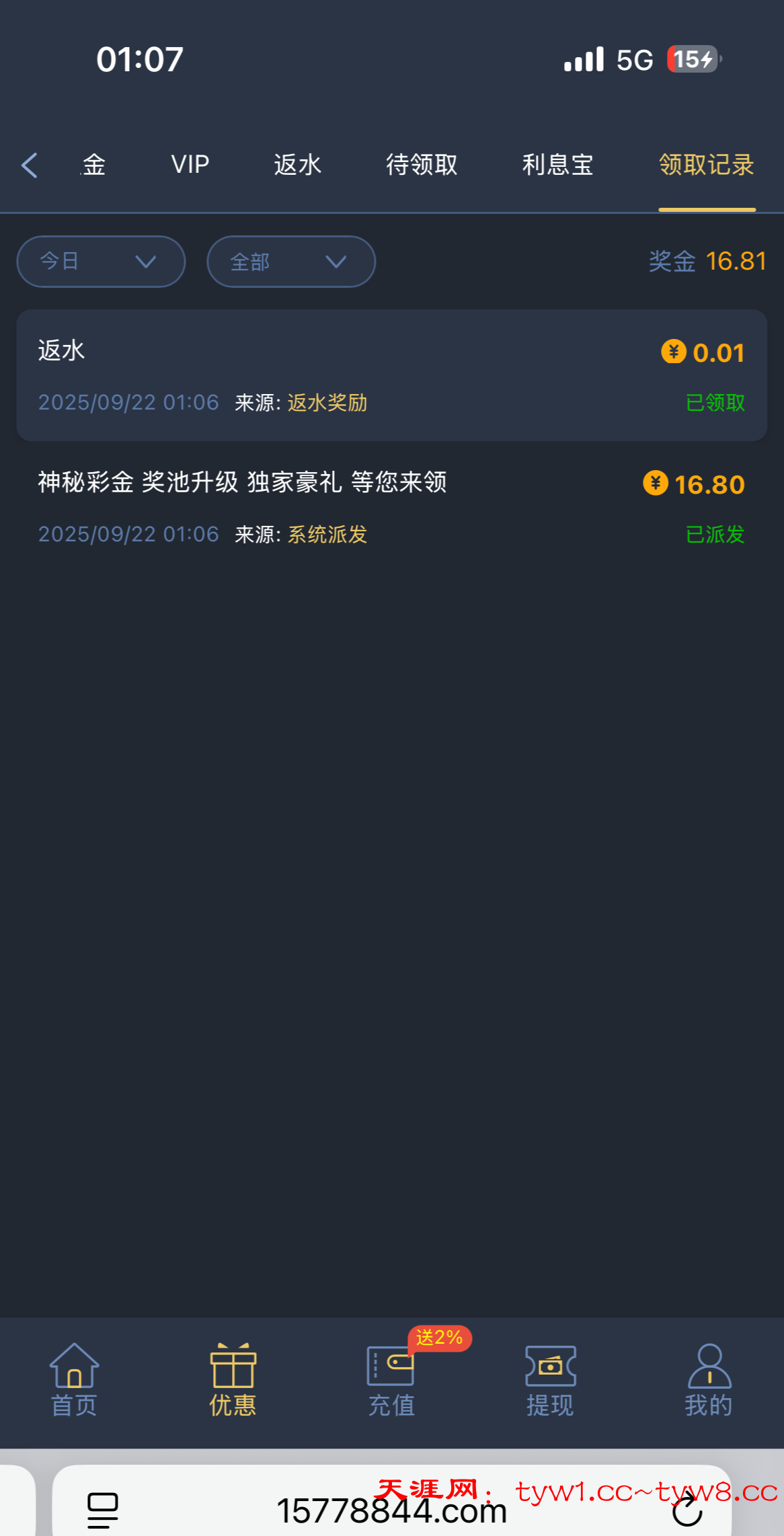Select the 领取记录 tab
The height and width of the screenshot is (1536, 784).
coord(707,165)
